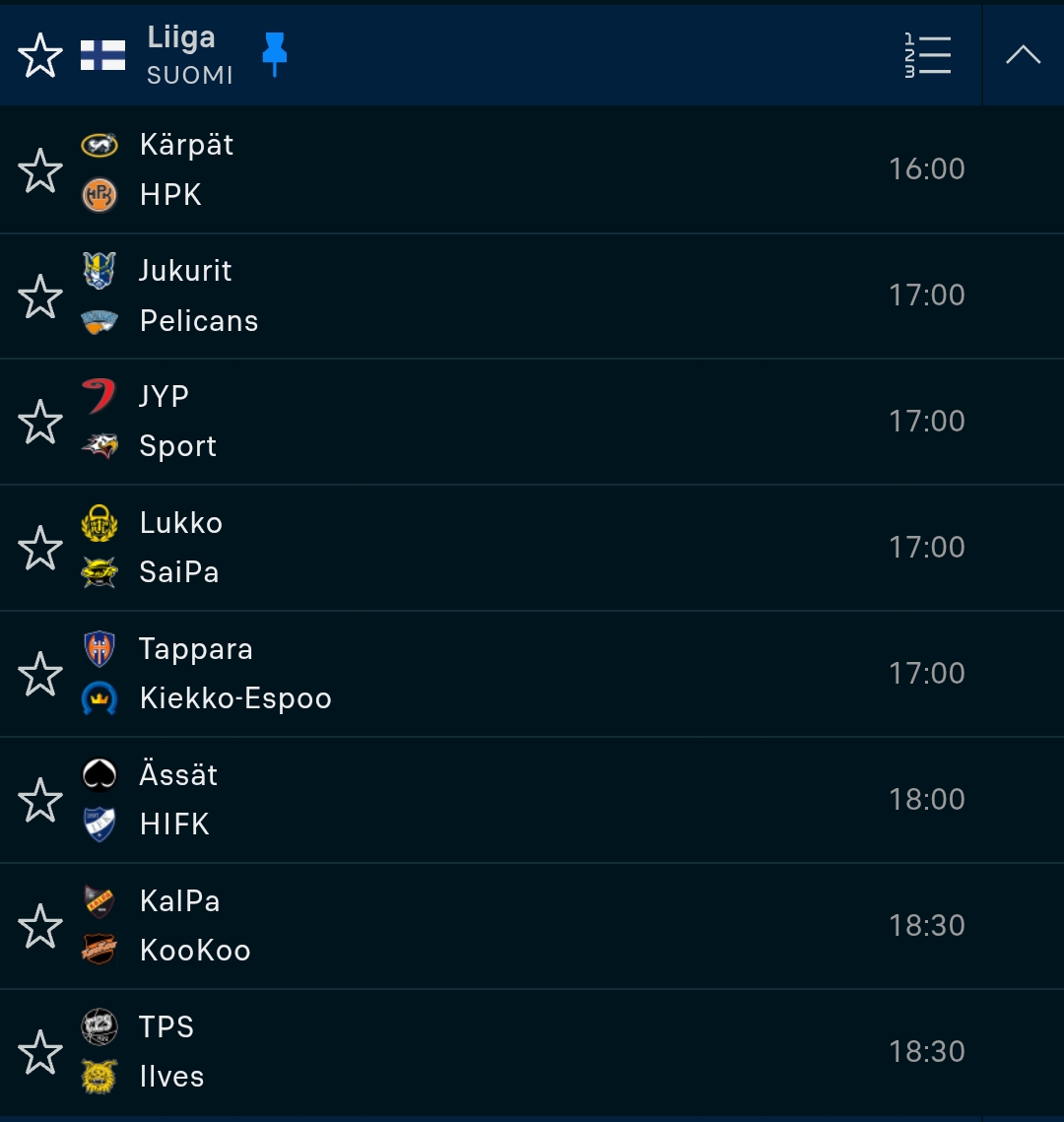Open the Lukko vs SaiPa match
1064x1122 pixels.
click(x=493, y=548)
